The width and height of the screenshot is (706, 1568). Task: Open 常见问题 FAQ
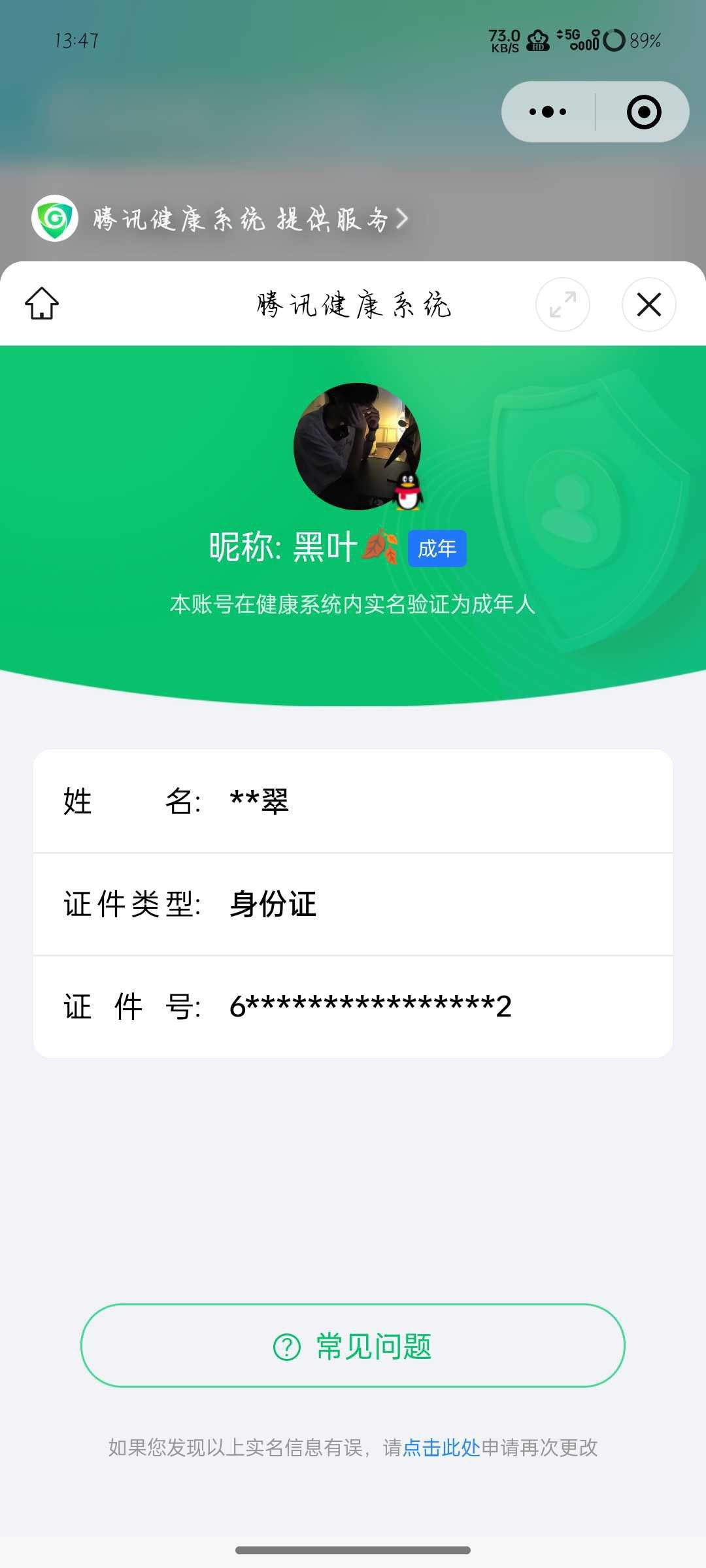(353, 1345)
